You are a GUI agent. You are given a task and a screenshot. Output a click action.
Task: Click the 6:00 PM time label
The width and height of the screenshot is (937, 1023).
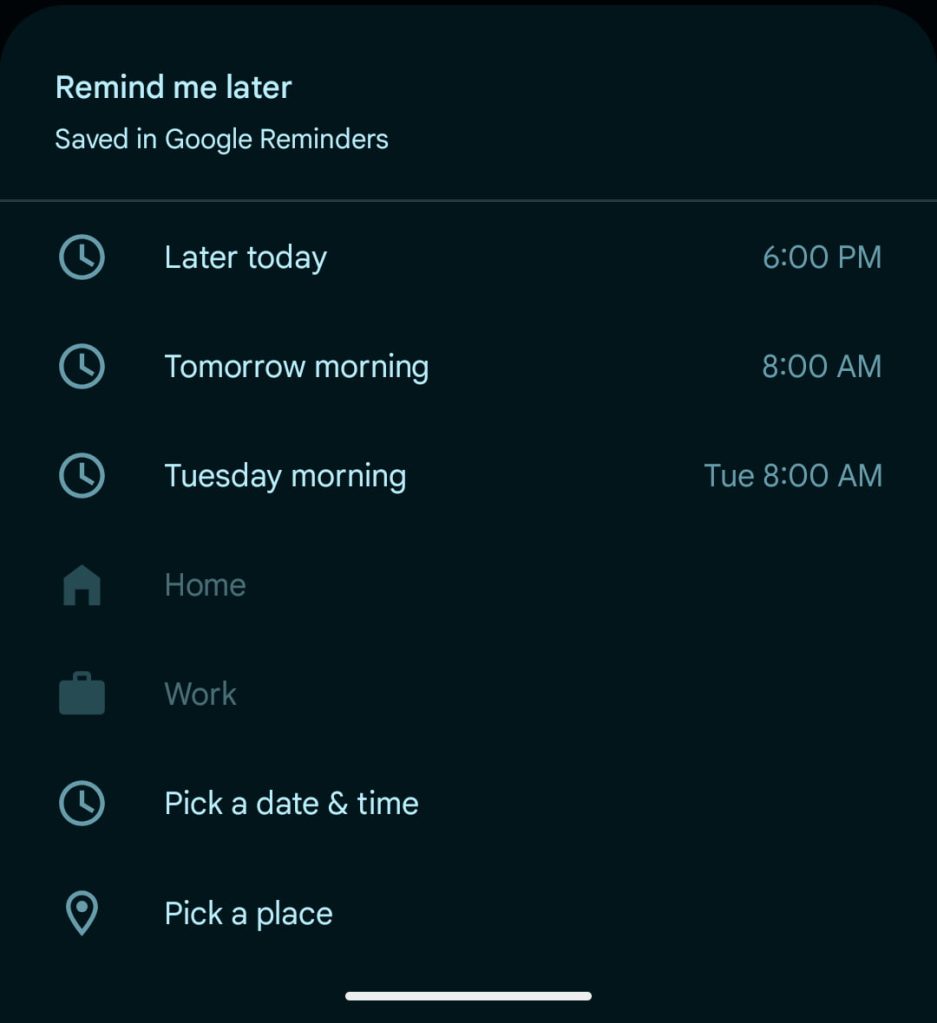tap(822, 257)
